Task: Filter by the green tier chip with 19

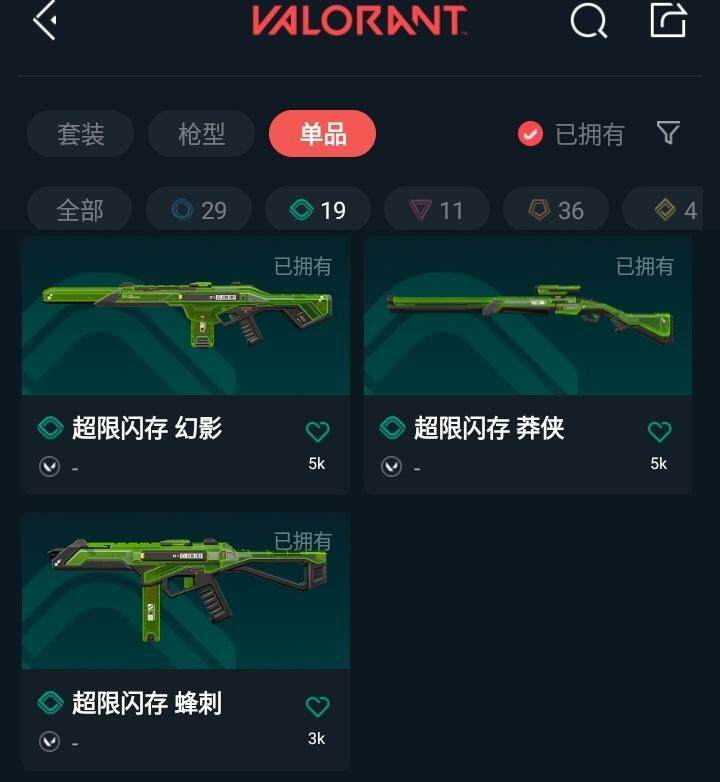Action: (317, 210)
